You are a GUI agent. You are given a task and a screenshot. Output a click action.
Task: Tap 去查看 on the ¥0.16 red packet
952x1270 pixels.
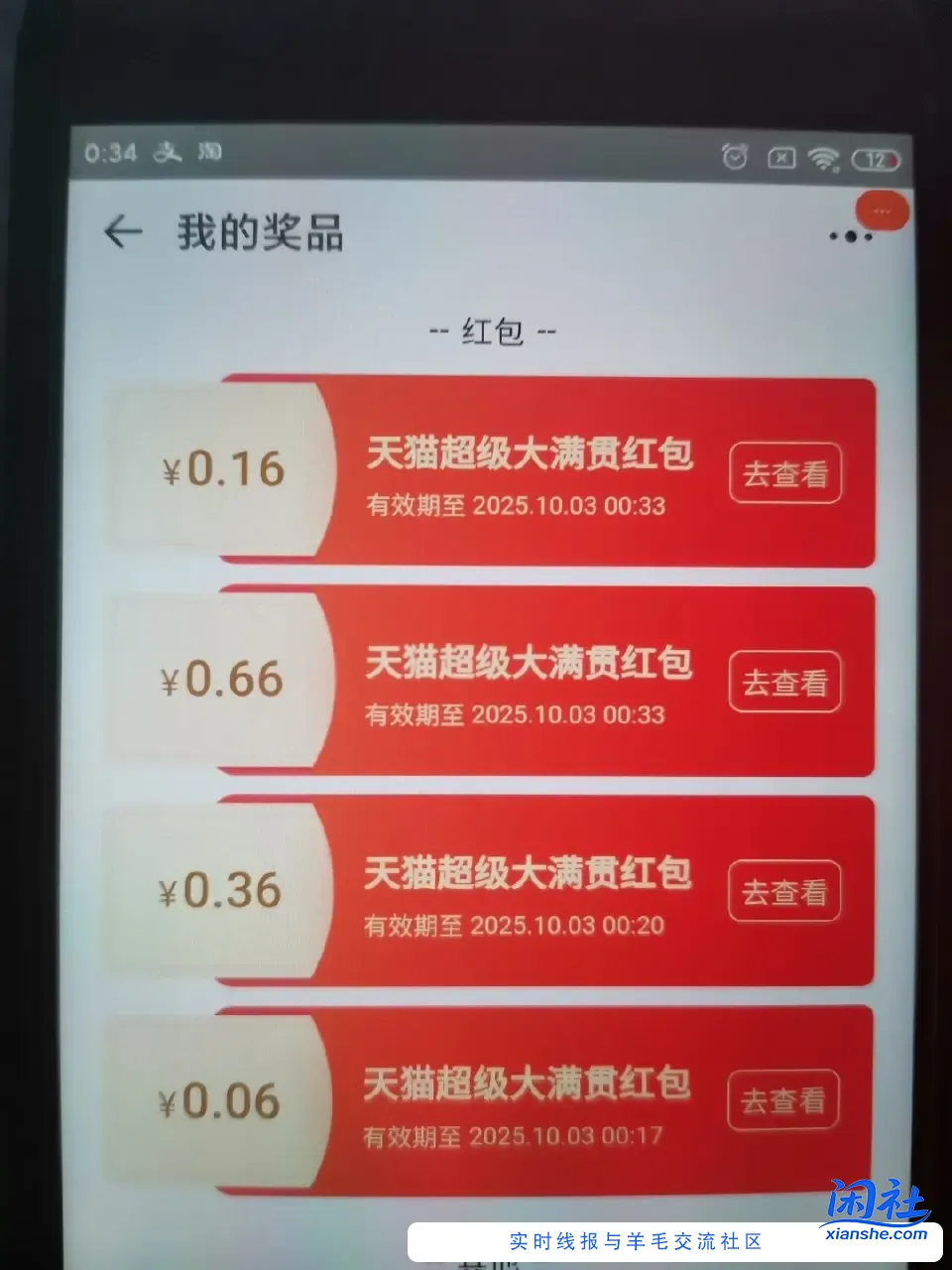coord(785,474)
